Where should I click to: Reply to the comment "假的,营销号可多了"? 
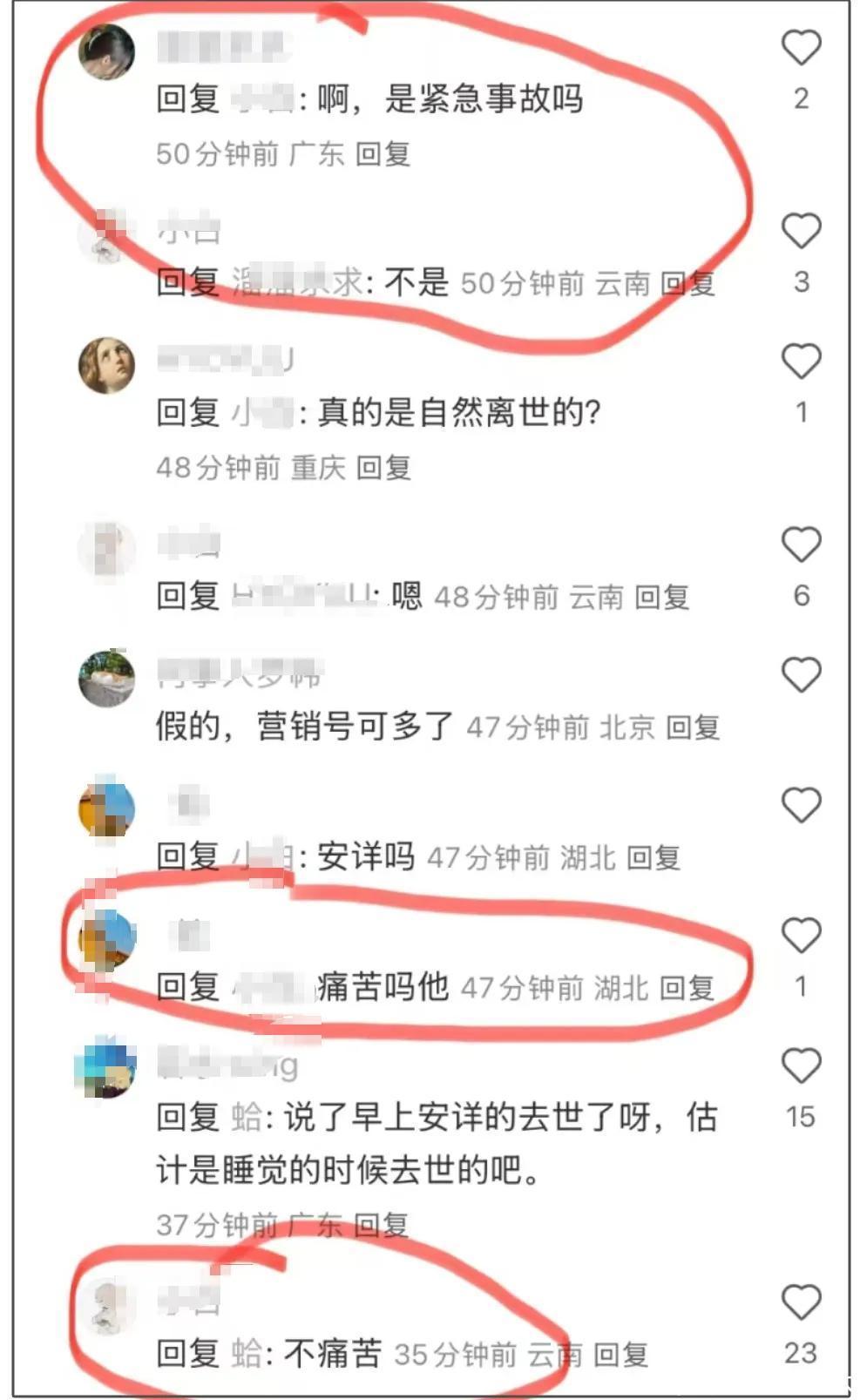(693, 727)
